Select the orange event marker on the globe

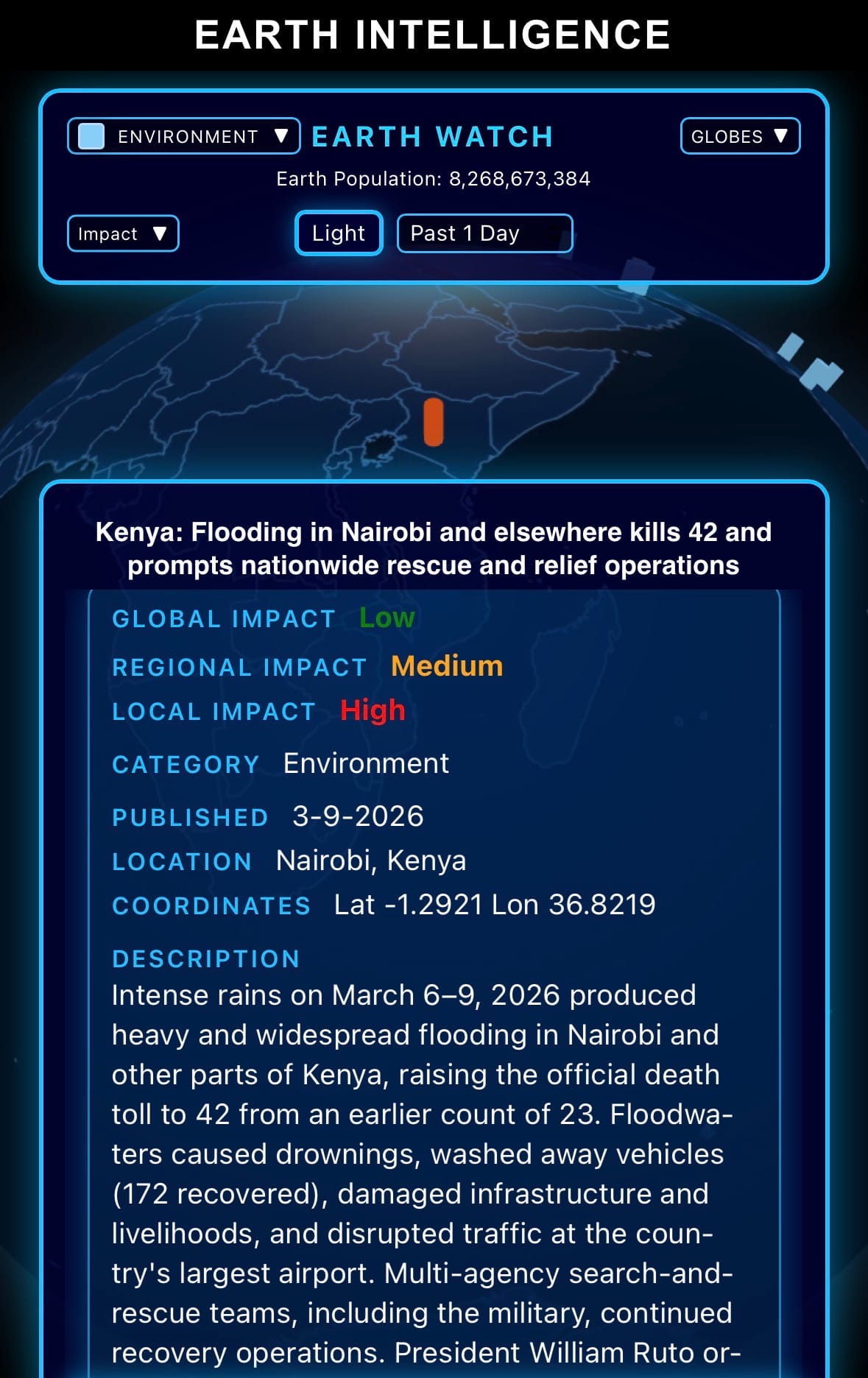pyautogui.click(x=434, y=423)
